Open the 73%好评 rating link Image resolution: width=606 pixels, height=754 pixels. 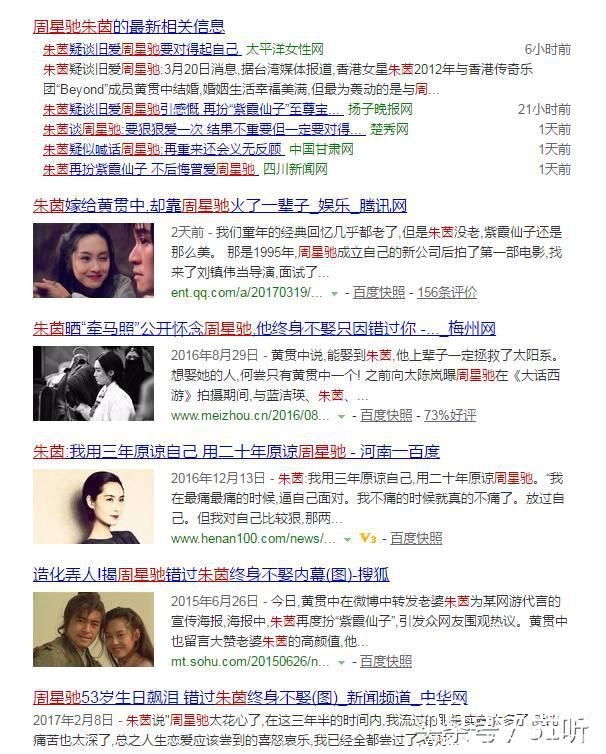[x=450, y=415]
